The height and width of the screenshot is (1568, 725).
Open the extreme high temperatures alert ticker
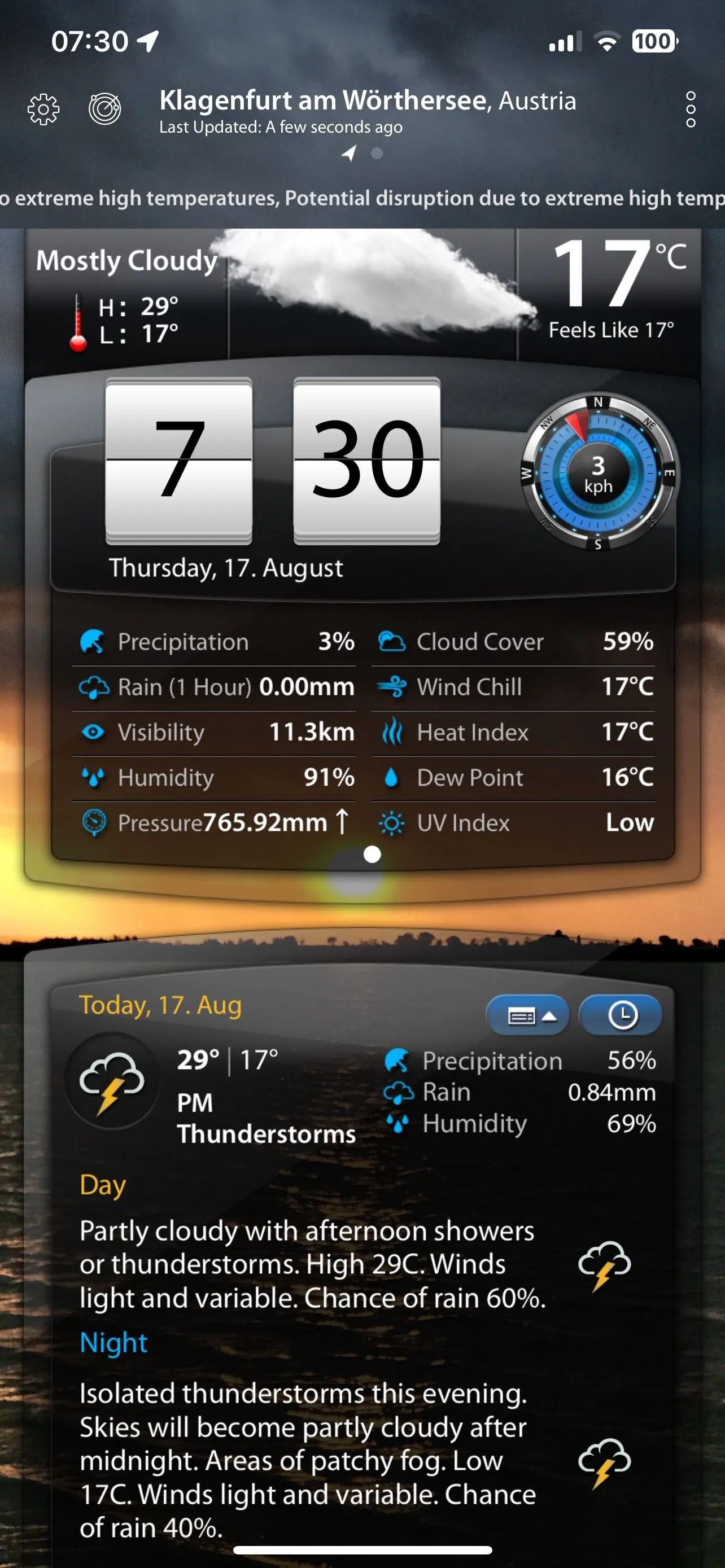click(362, 199)
